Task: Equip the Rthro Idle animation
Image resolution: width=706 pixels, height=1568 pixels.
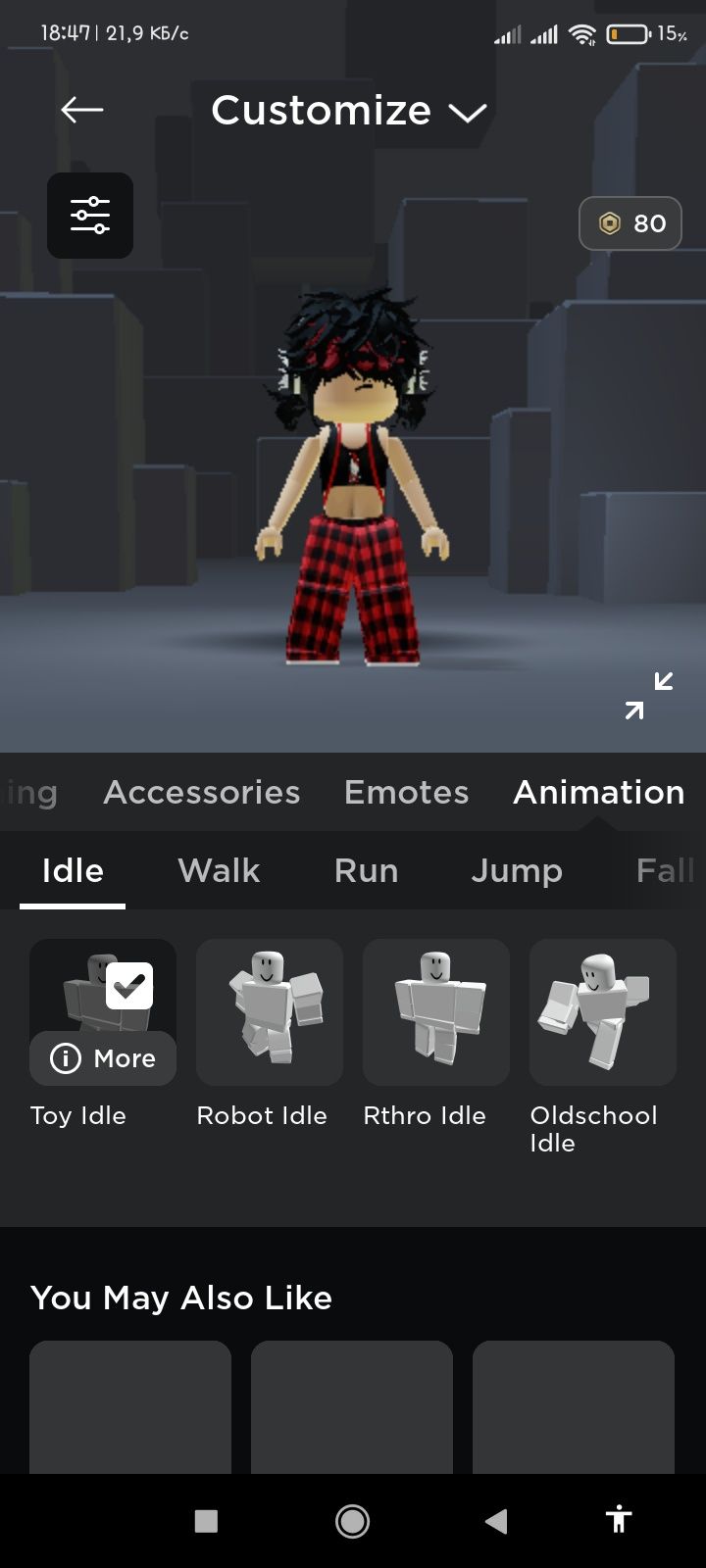Action: click(436, 1012)
